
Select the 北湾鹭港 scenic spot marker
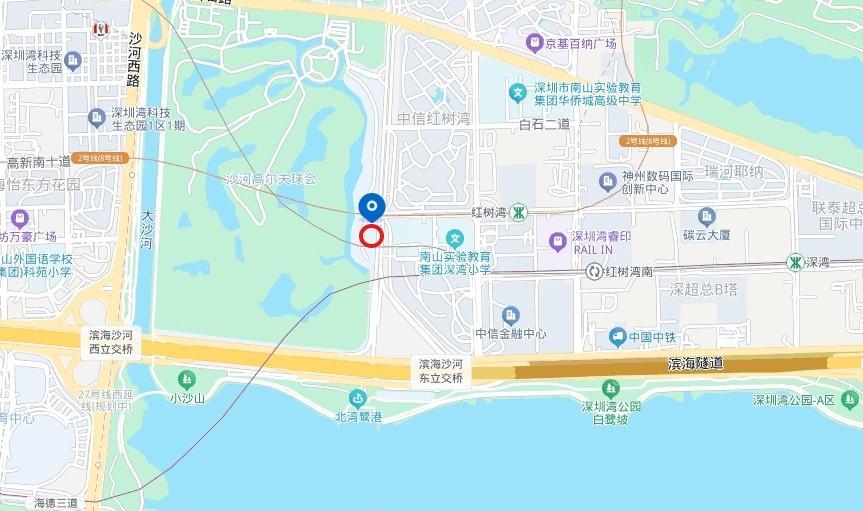[x=358, y=397]
